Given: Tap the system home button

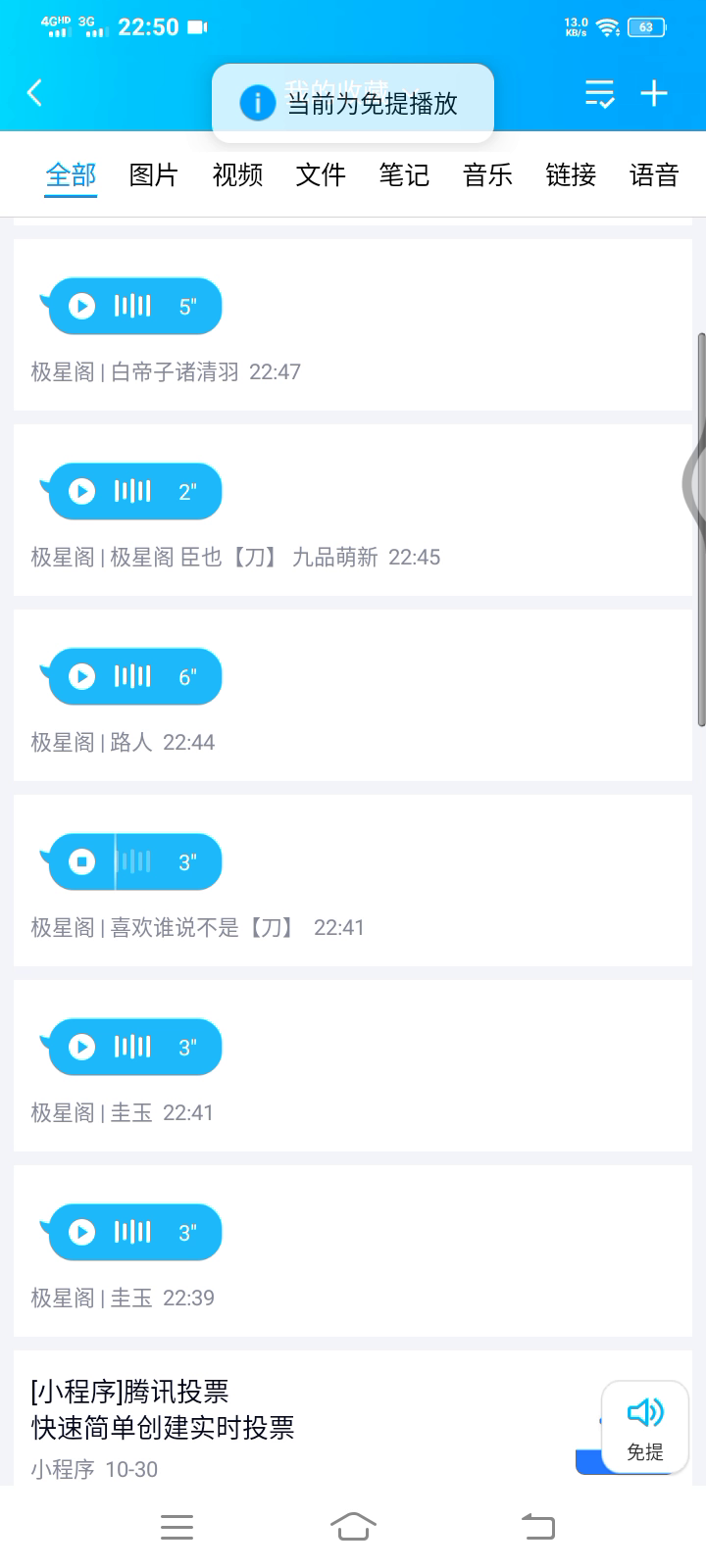Looking at the screenshot, I should (x=353, y=1526).
